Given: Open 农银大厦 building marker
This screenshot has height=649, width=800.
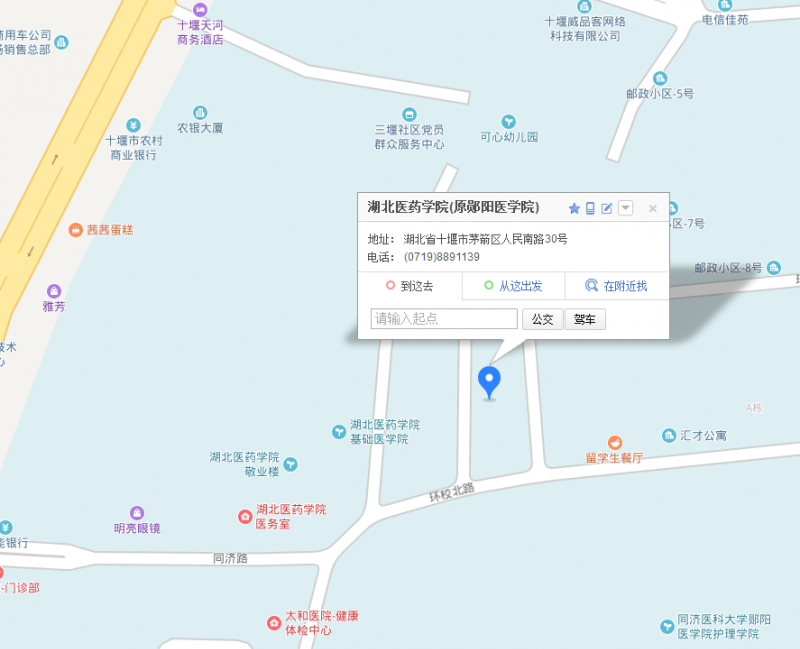Looking at the screenshot, I should pyautogui.click(x=200, y=112).
